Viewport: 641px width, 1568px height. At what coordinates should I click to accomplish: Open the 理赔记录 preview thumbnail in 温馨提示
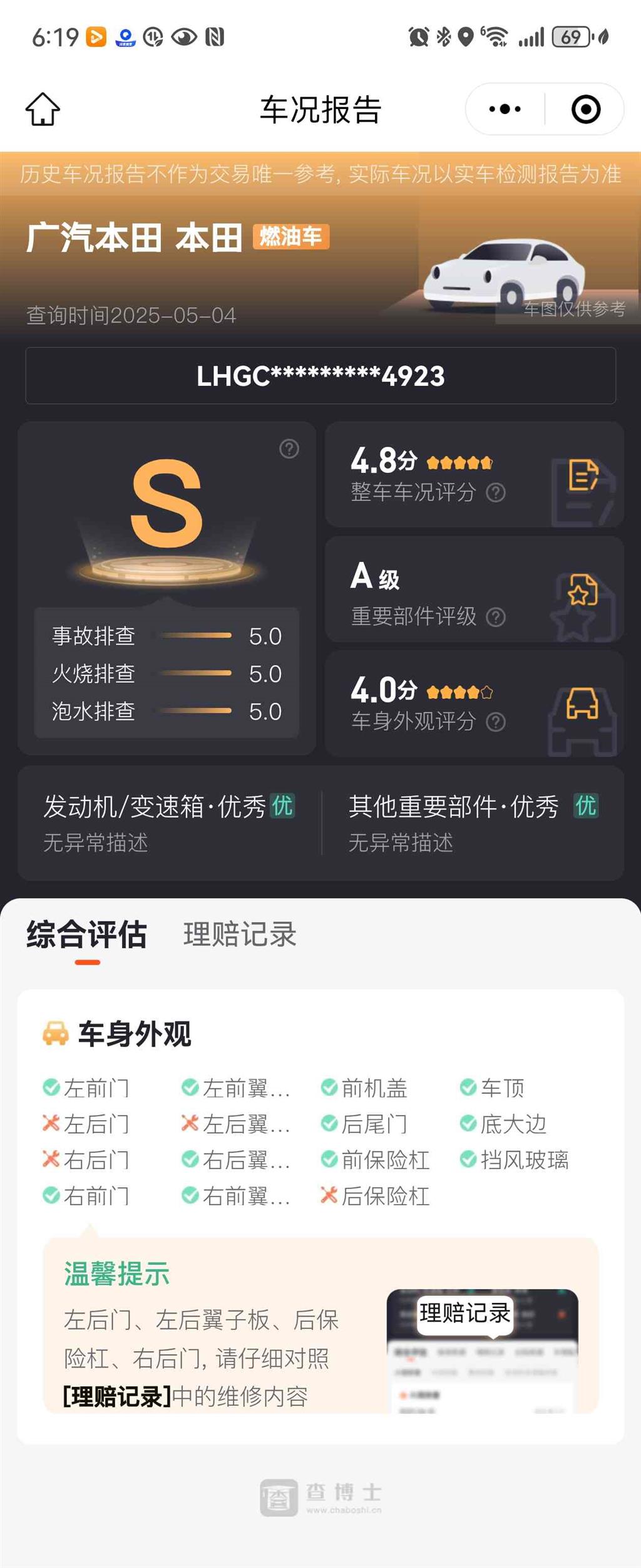[482, 1349]
